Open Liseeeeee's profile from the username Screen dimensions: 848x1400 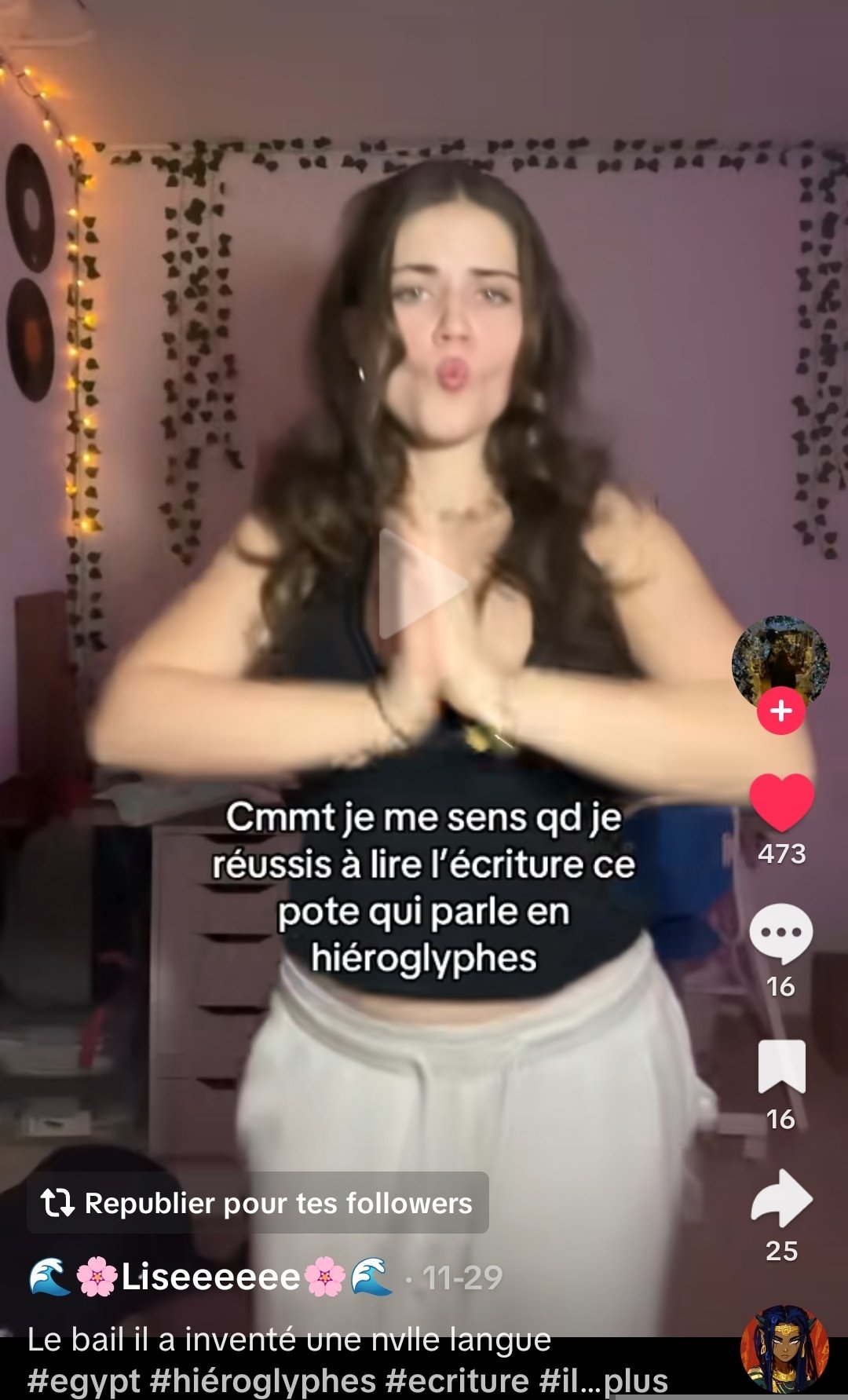[x=210, y=1278]
